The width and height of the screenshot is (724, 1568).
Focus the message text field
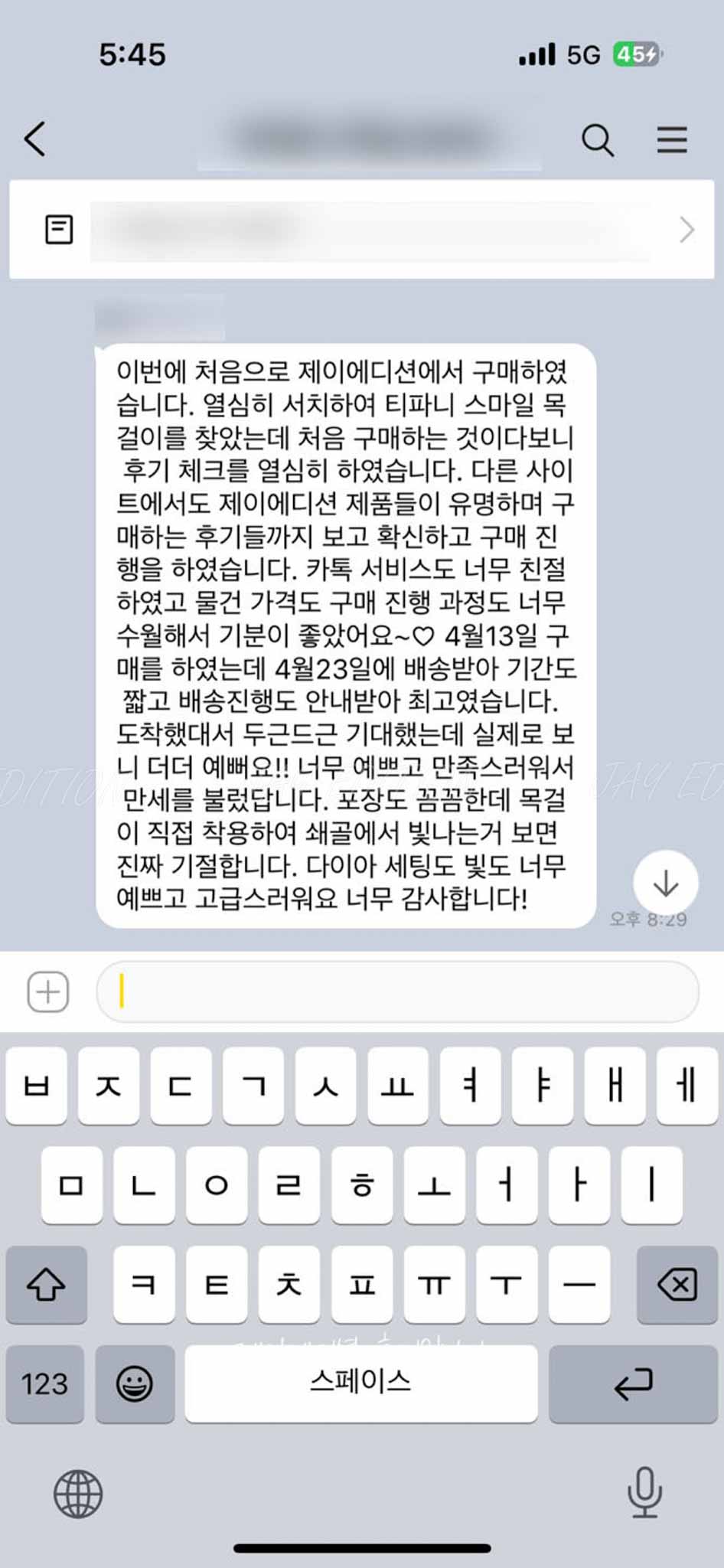(398, 992)
